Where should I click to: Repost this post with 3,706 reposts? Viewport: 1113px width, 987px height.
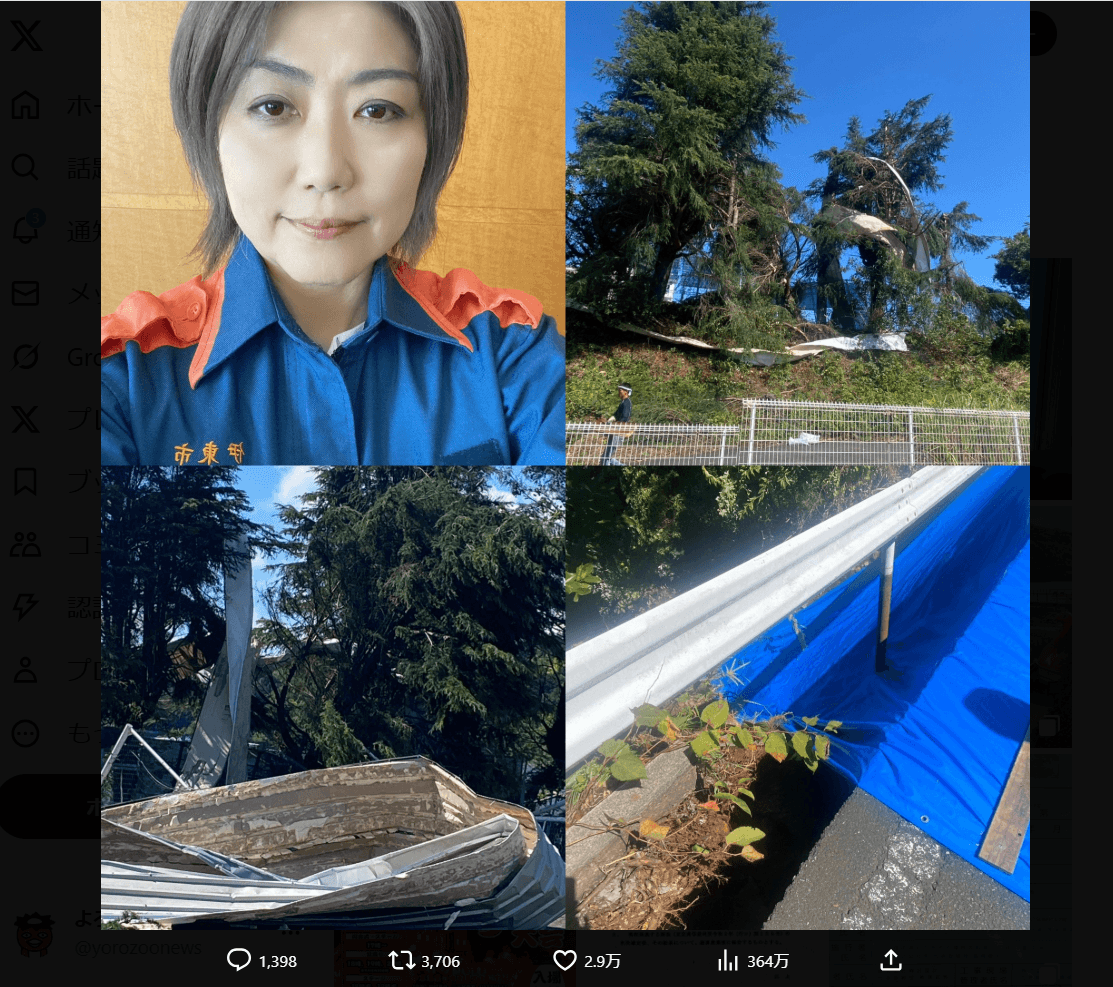coord(402,961)
